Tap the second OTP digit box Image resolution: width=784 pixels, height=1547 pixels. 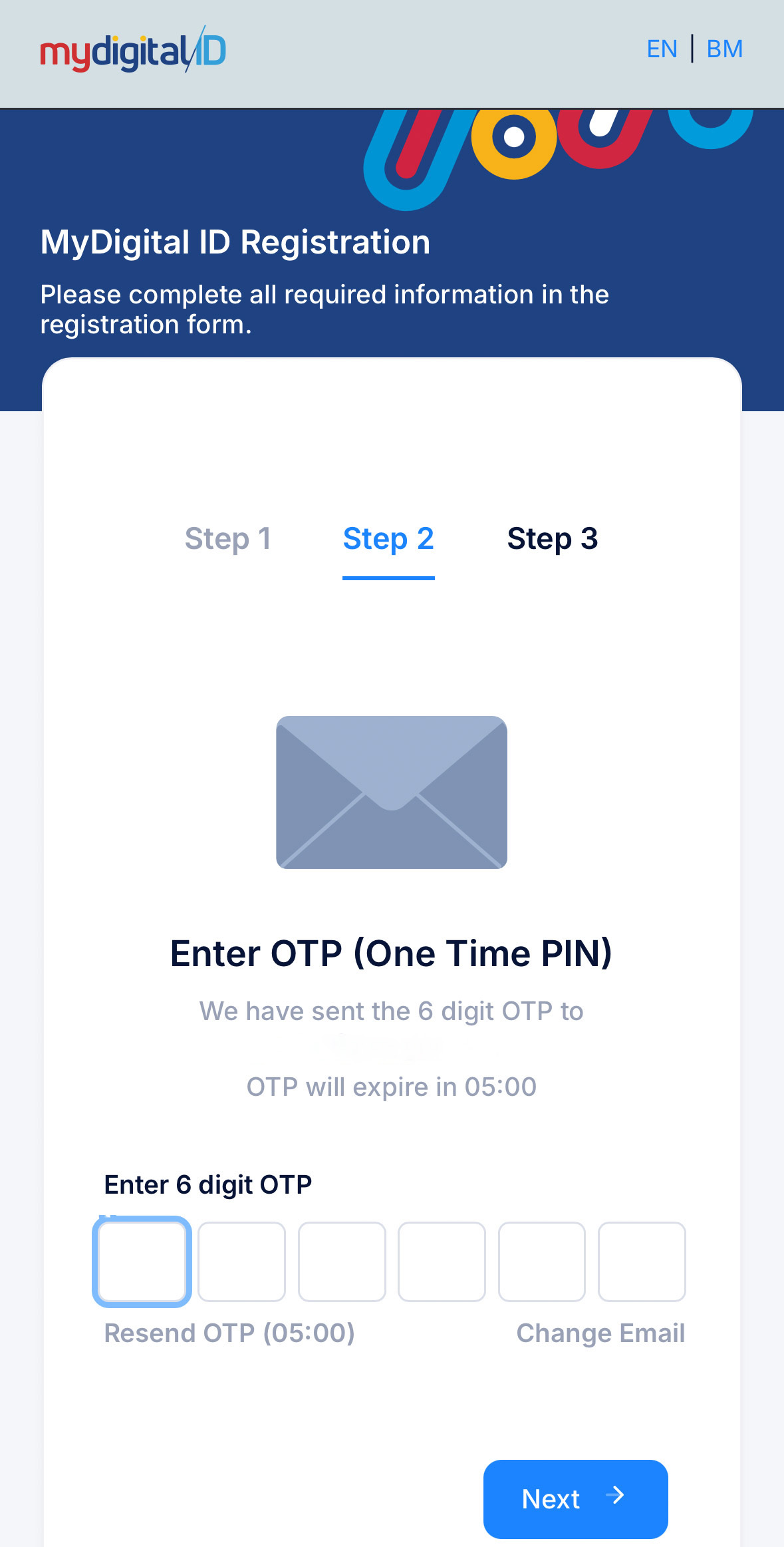click(x=241, y=1262)
